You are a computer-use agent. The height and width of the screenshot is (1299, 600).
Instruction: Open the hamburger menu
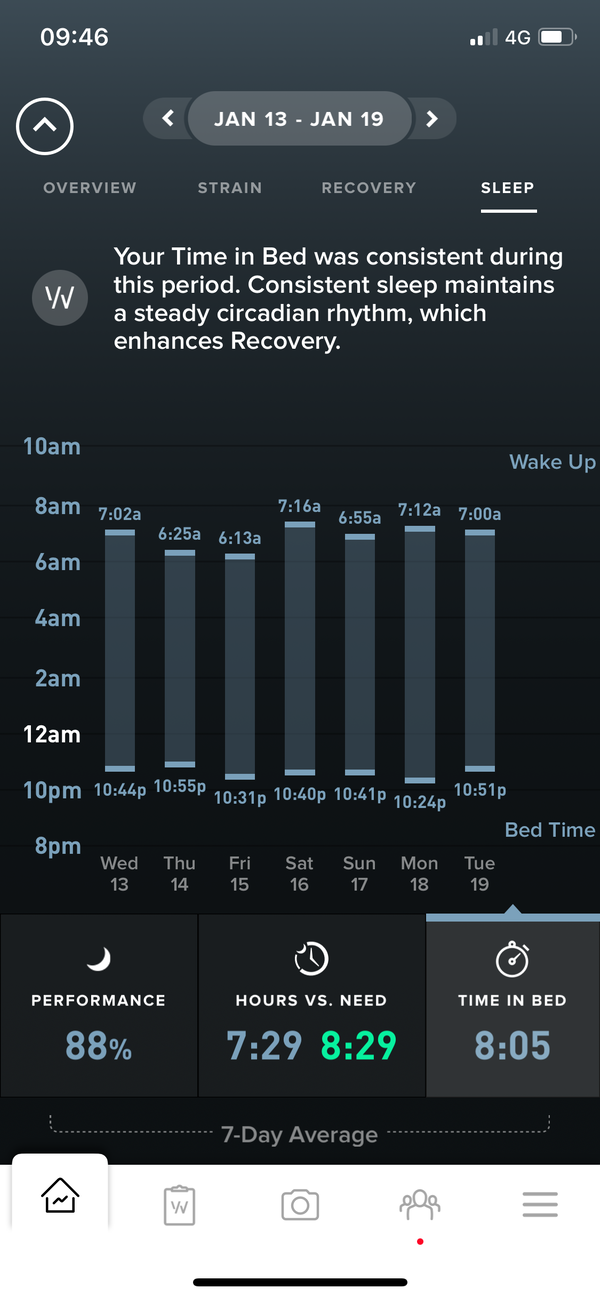[540, 1204]
